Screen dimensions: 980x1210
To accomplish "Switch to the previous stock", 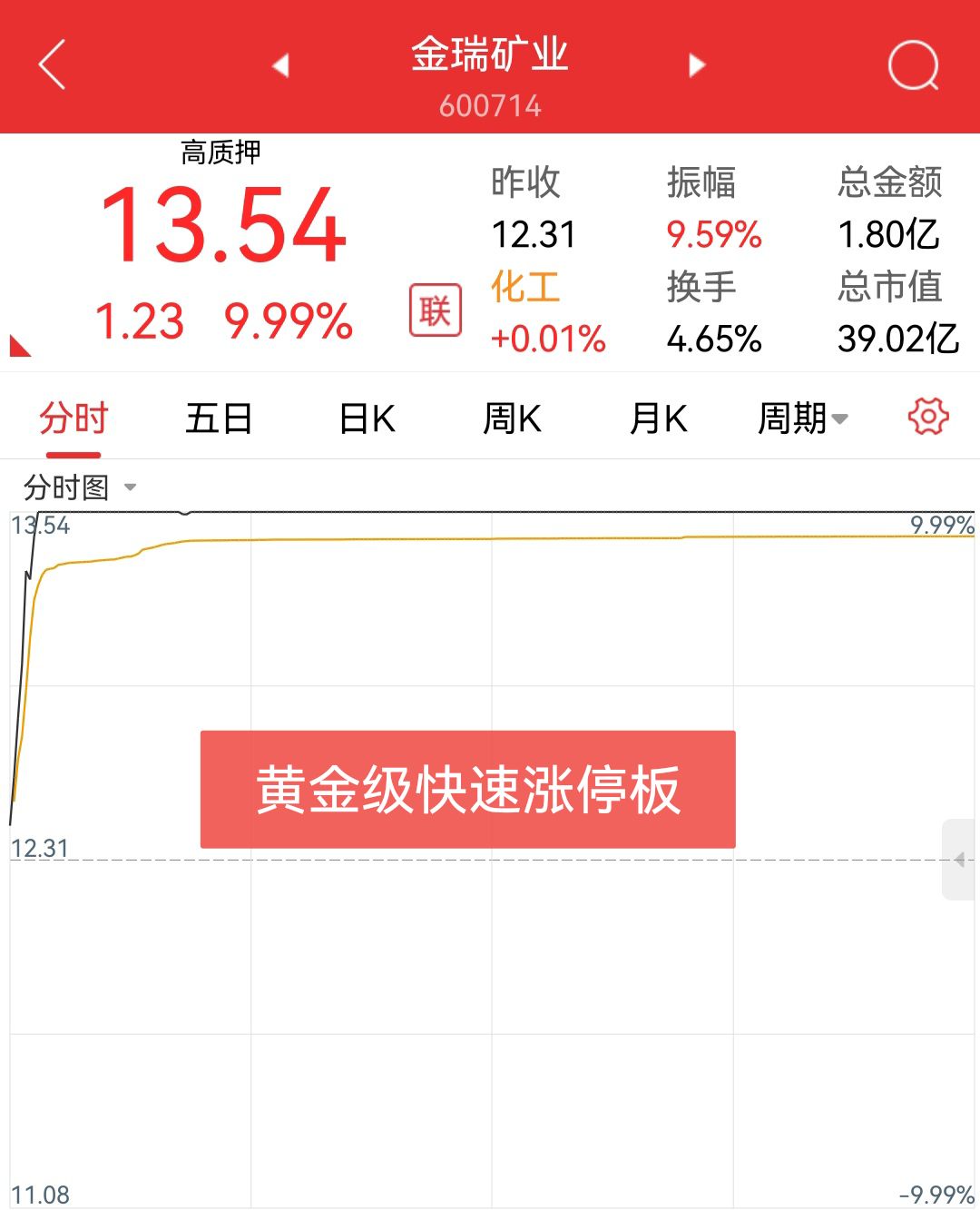I will [280, 65].
